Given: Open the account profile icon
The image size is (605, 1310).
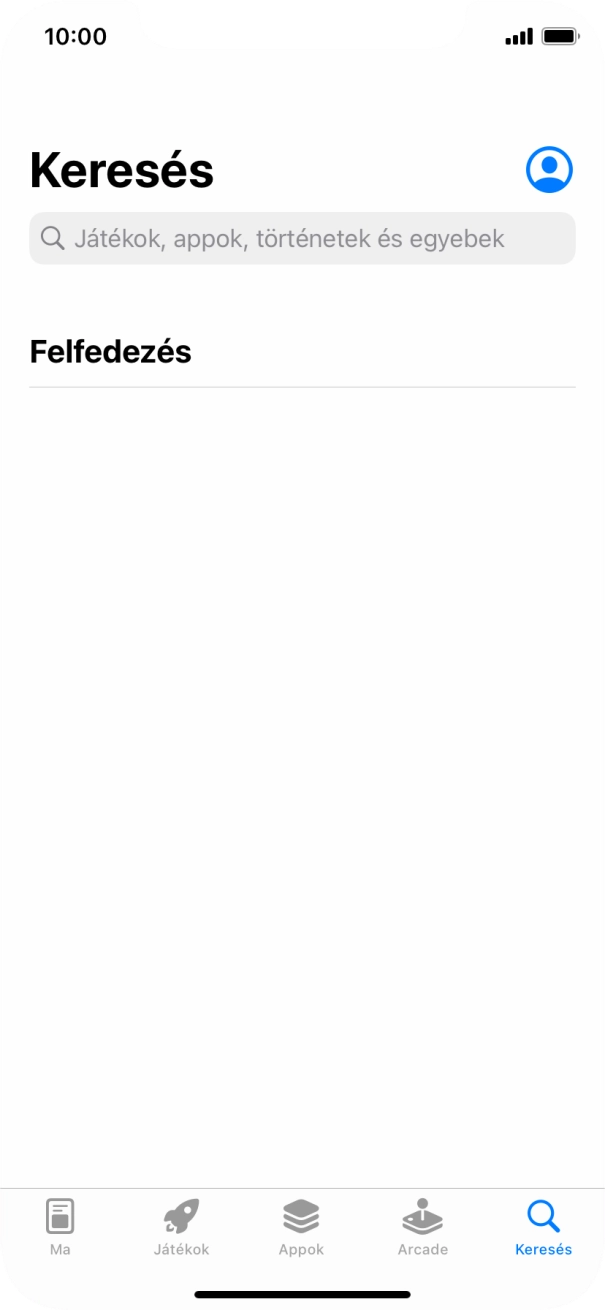Looking at the screenshot, I should point(549,170).
